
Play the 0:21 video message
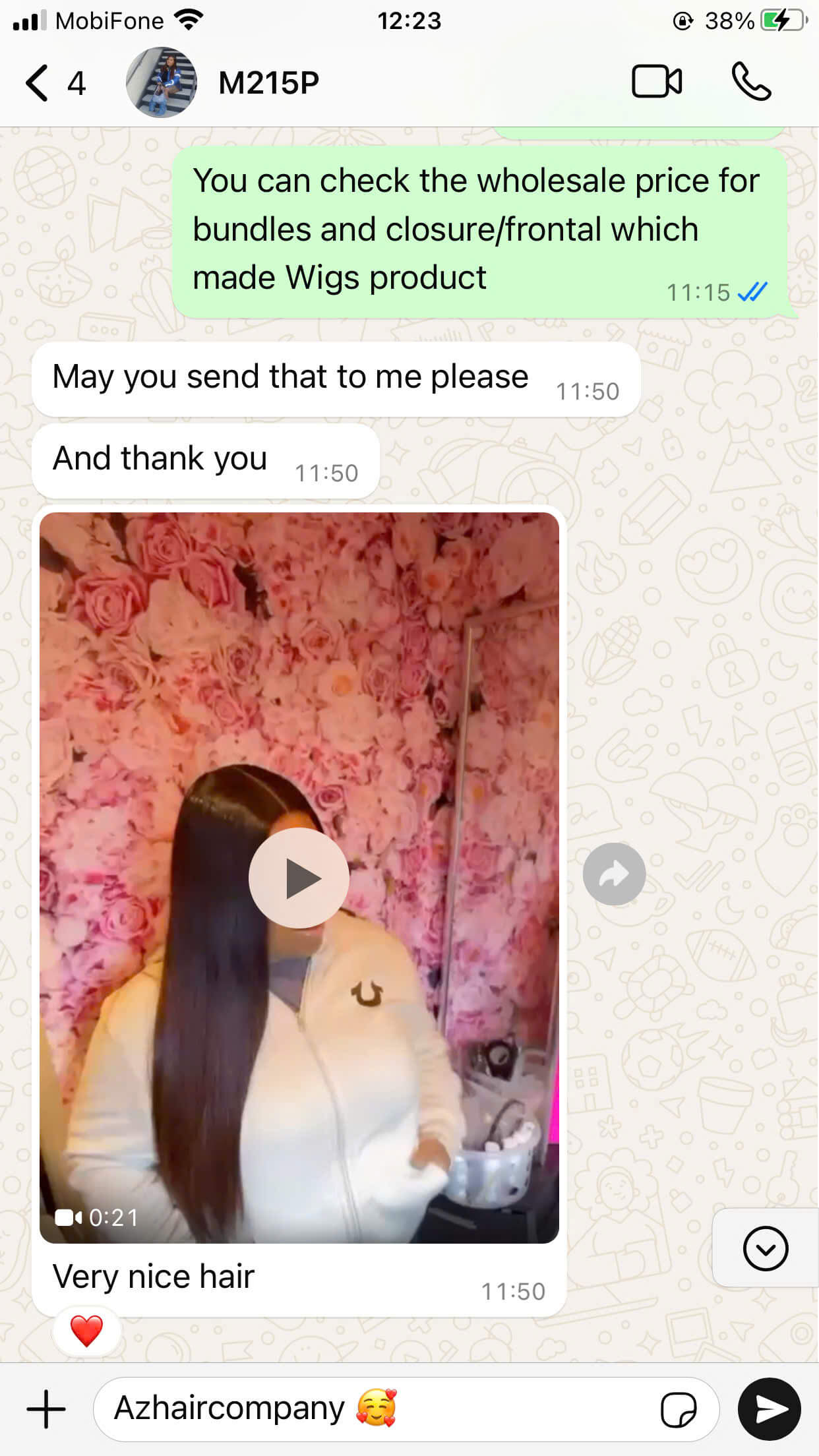coord(299,878)
